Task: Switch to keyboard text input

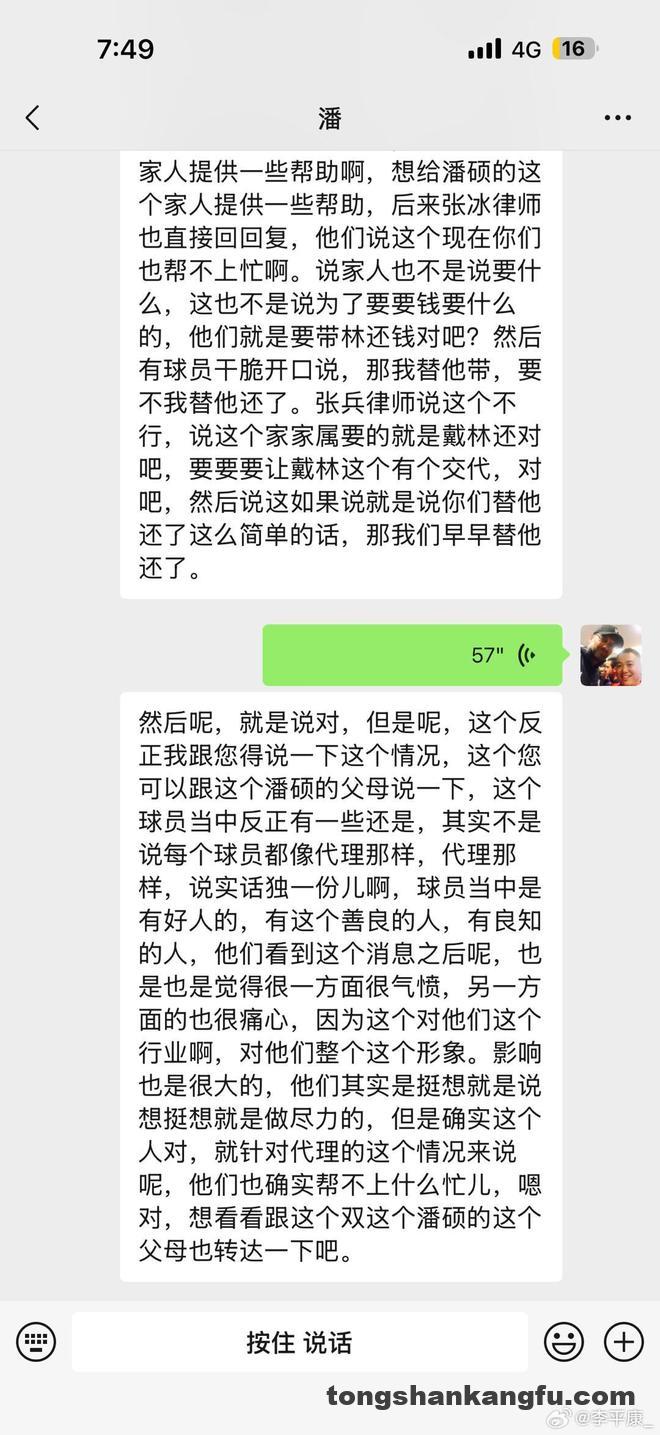Action: coord(36,1341)
